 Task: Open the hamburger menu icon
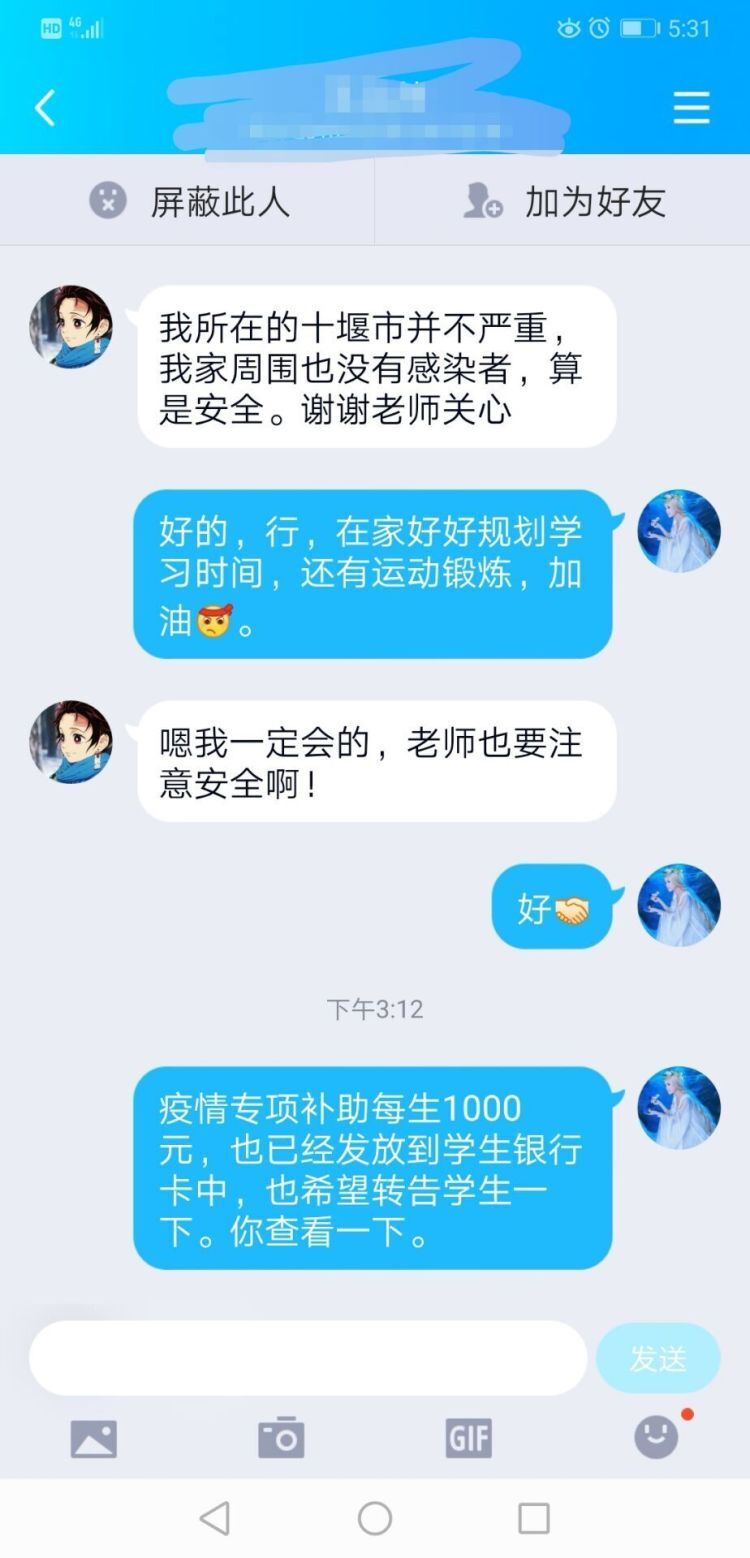coord(691,108)
